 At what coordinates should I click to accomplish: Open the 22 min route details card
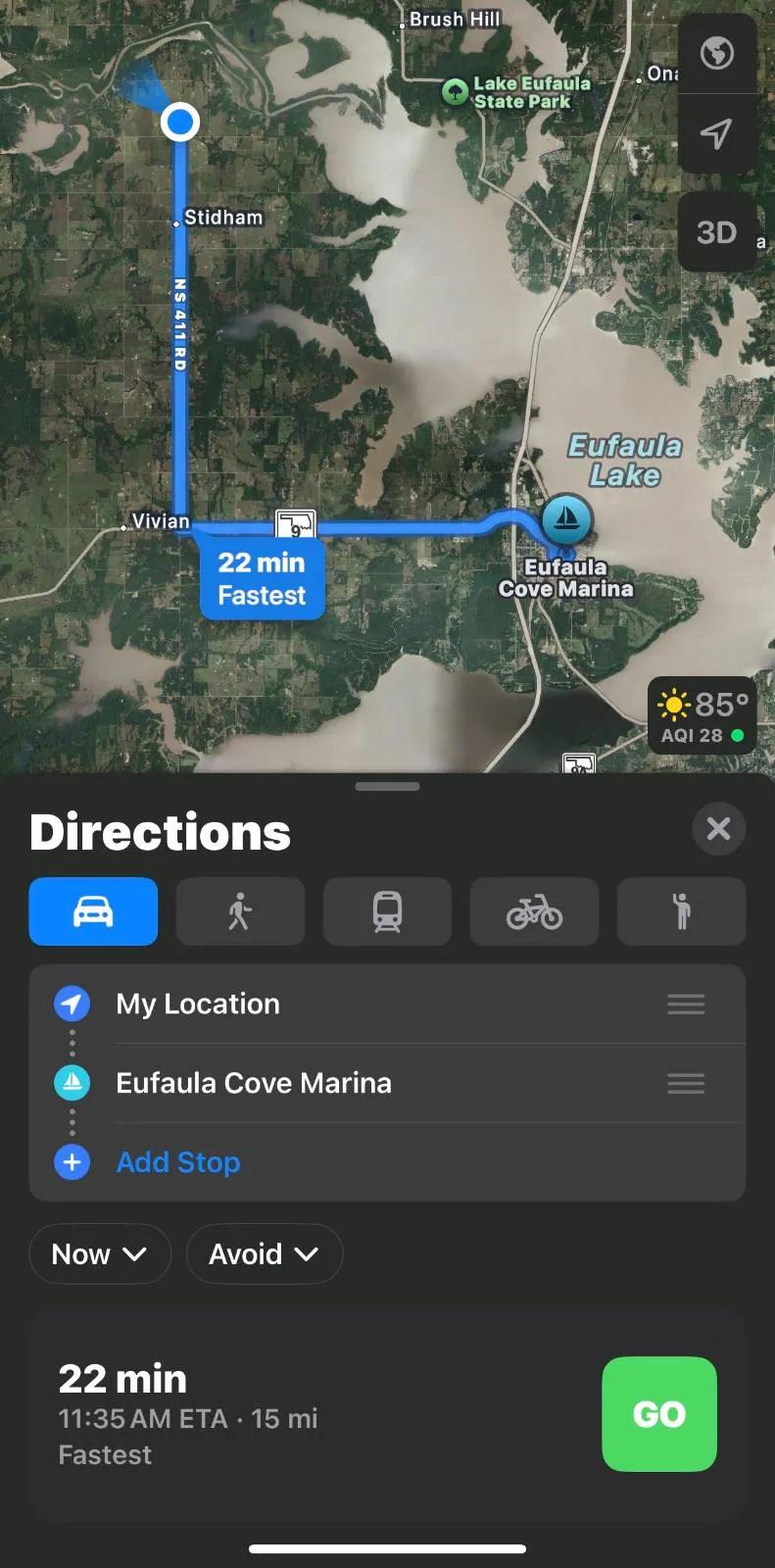pos(294,1414)
